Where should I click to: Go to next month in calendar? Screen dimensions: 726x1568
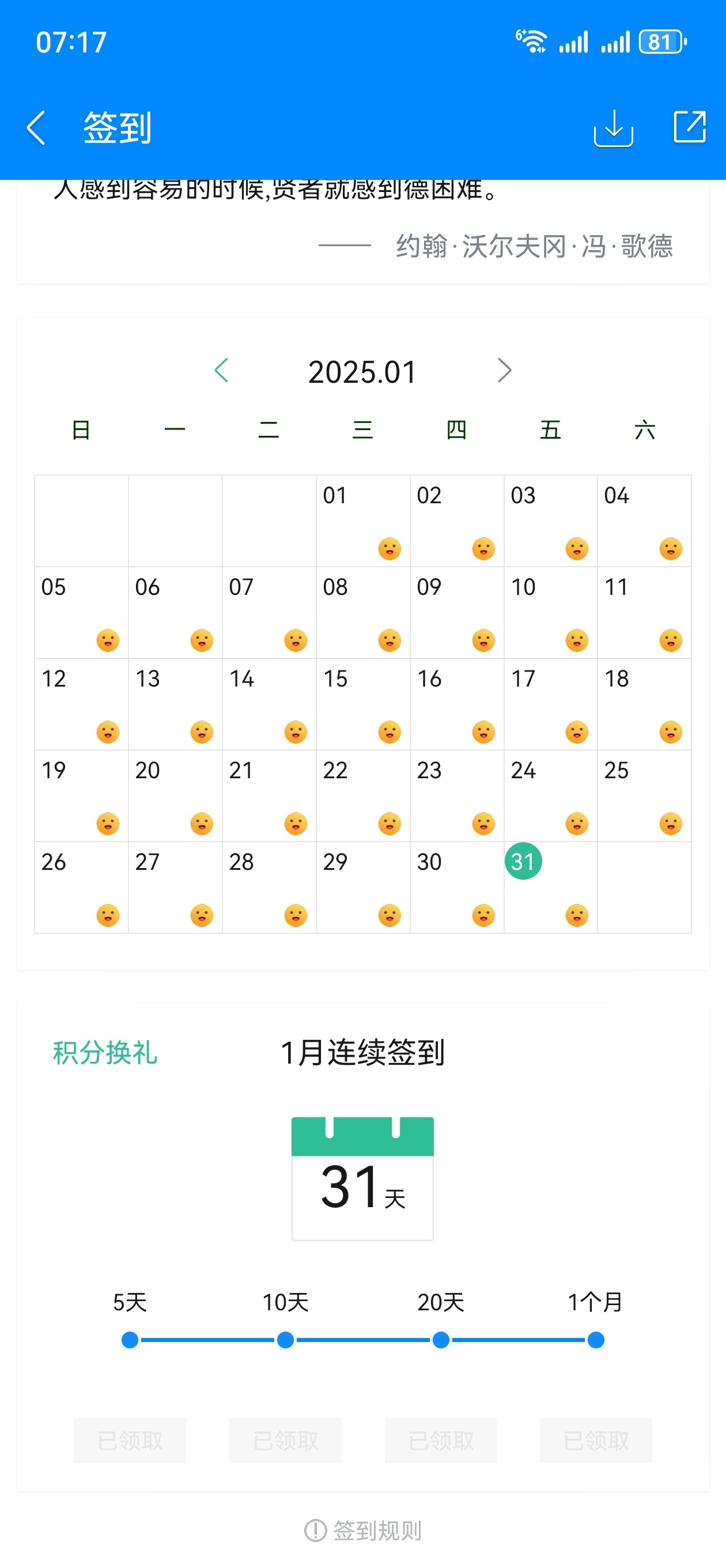(504, 370)
